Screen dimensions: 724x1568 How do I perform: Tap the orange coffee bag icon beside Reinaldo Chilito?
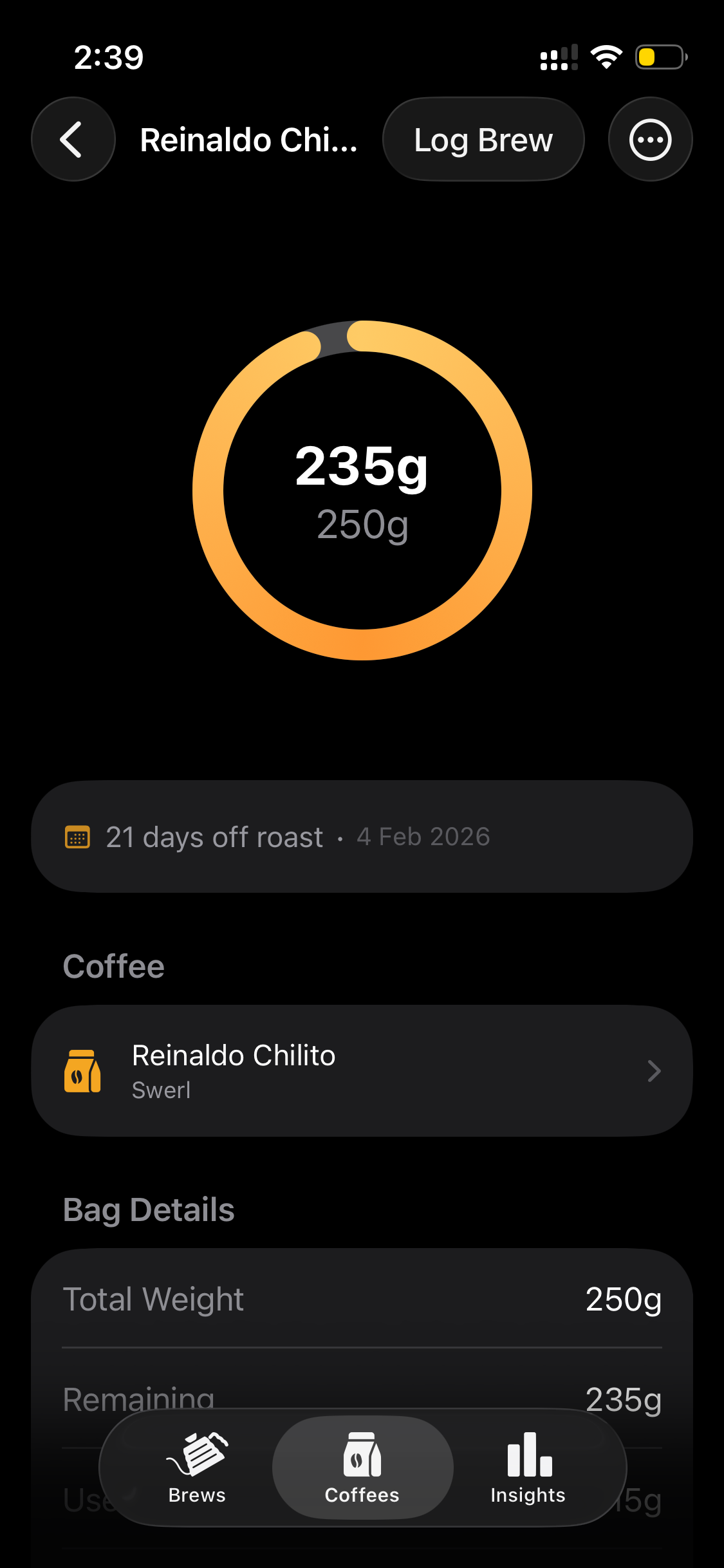tap(82, 1070)
